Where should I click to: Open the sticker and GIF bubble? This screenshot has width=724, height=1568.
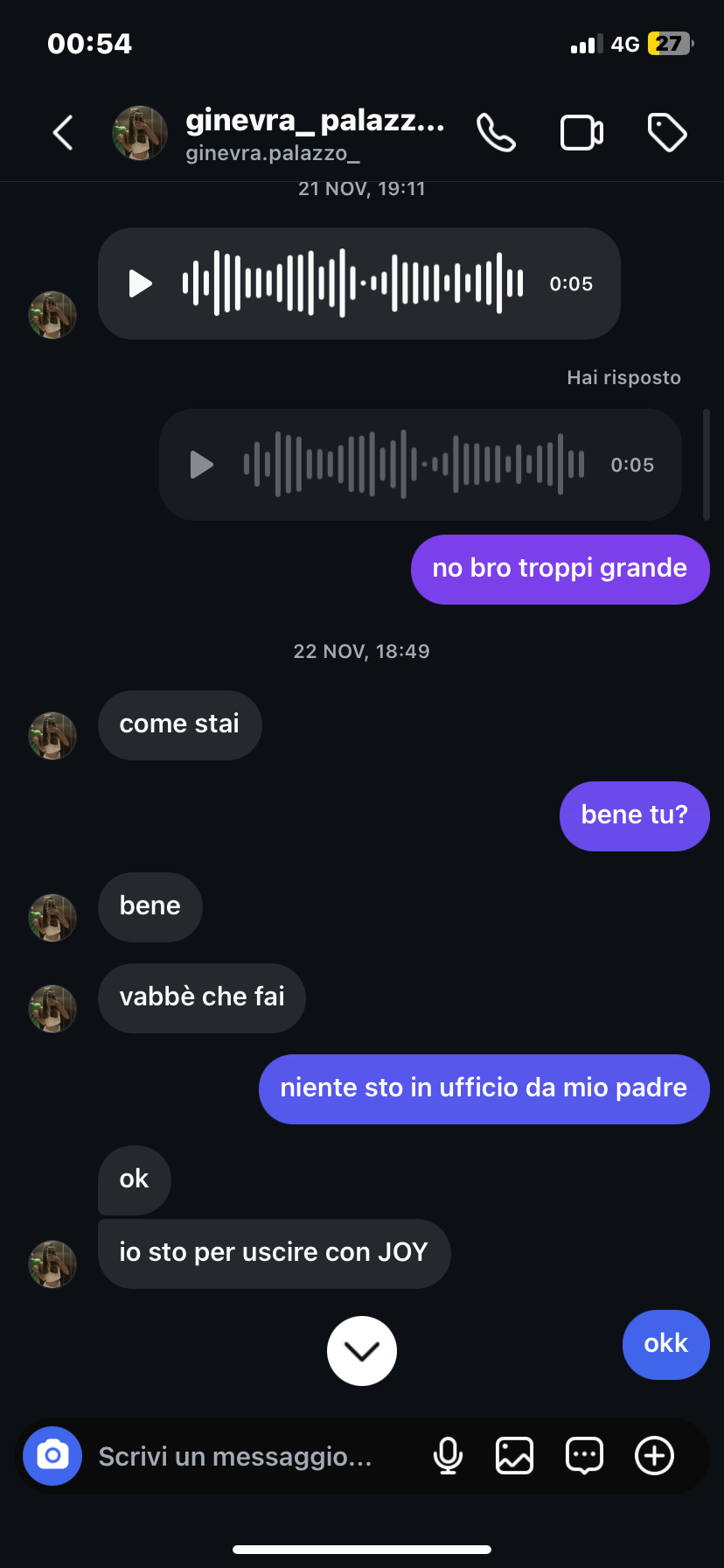pos(584,1456)
